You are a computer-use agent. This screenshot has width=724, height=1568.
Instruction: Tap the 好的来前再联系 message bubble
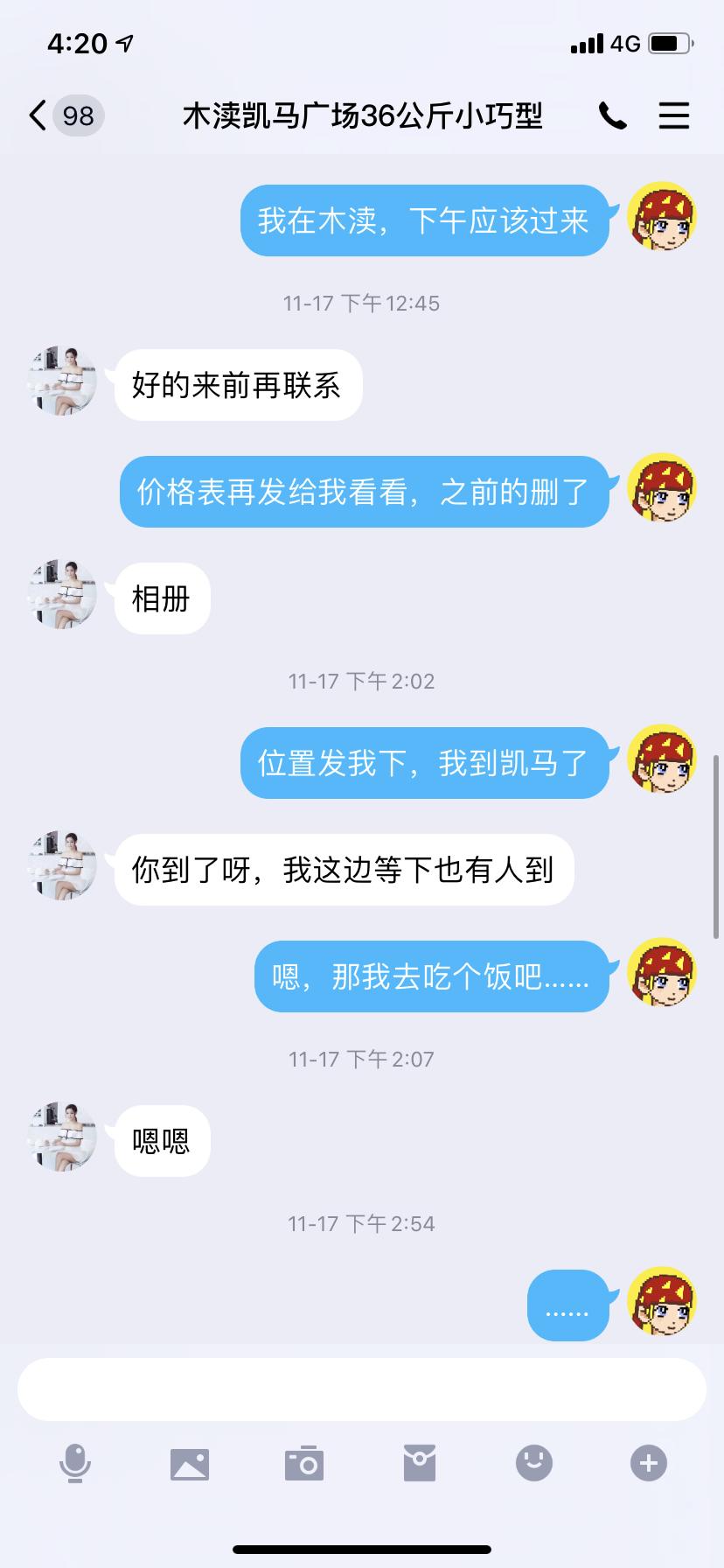(237, 384)
